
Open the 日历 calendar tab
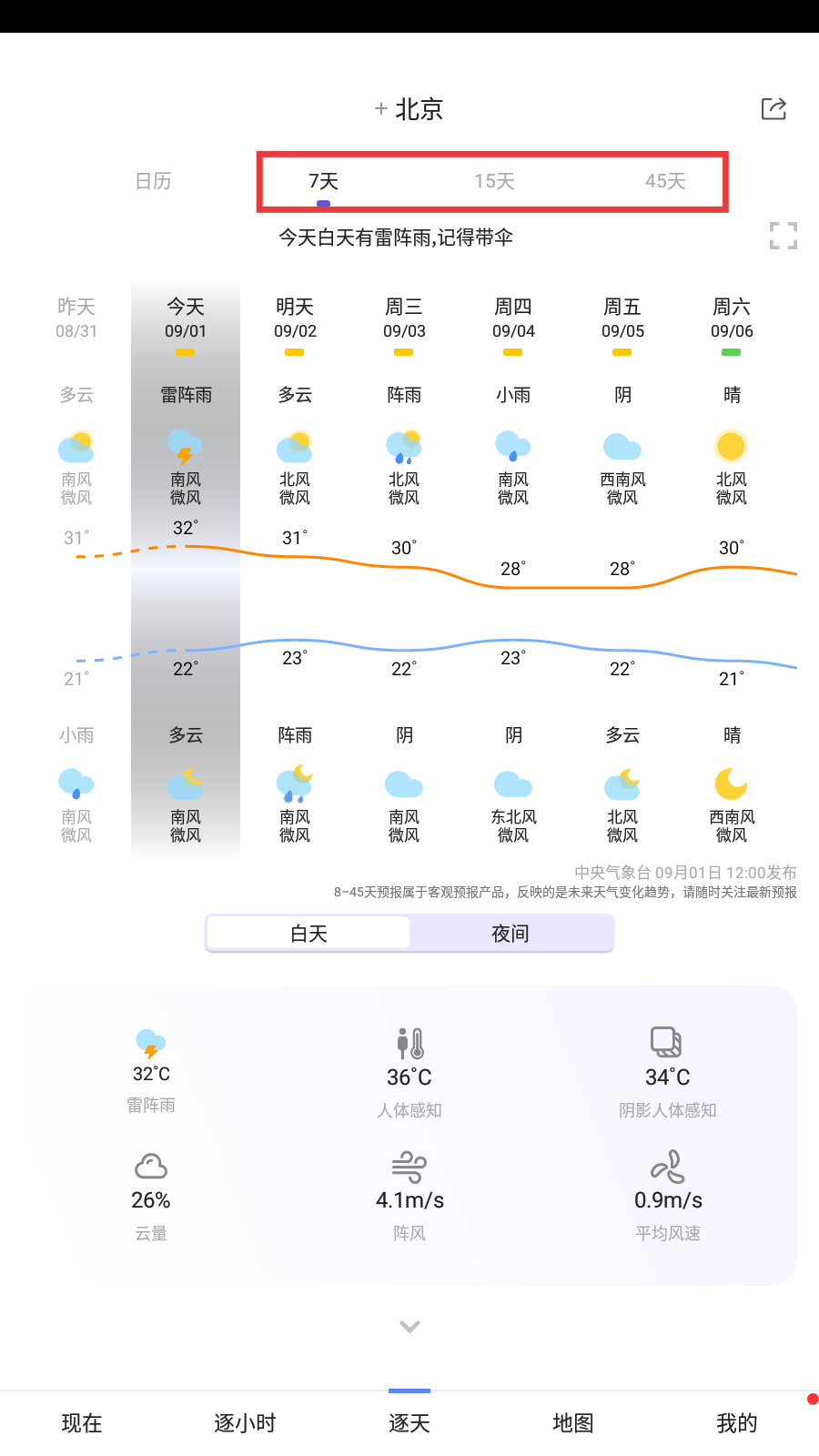[153, 181]
